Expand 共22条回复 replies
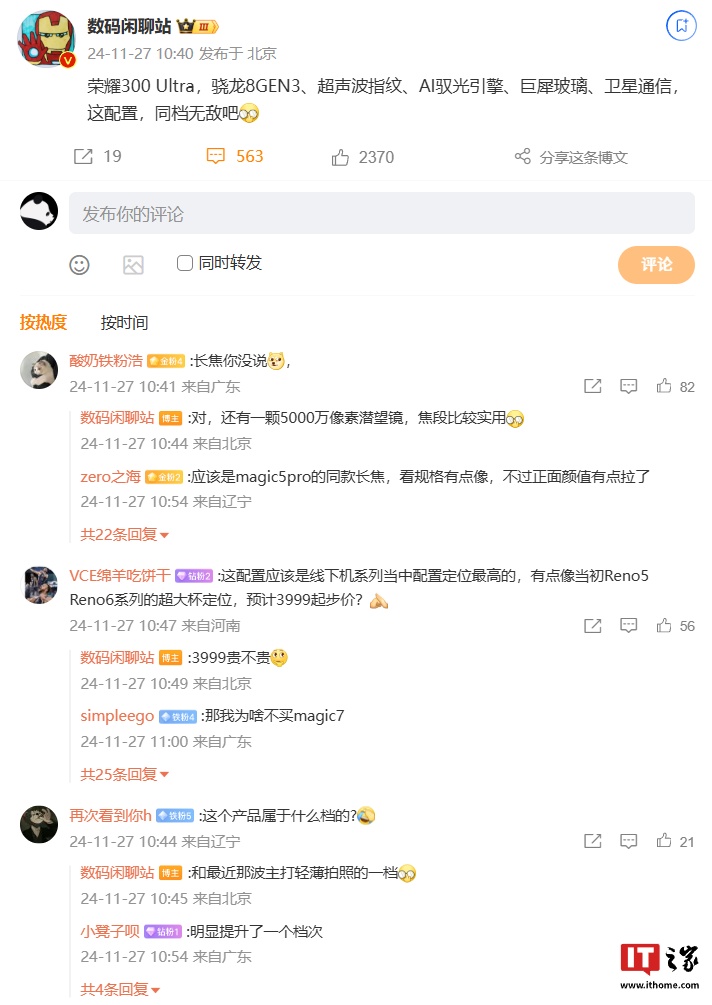Image resolution: width=712 pixels, height=1005 pixels. [124, 535]
